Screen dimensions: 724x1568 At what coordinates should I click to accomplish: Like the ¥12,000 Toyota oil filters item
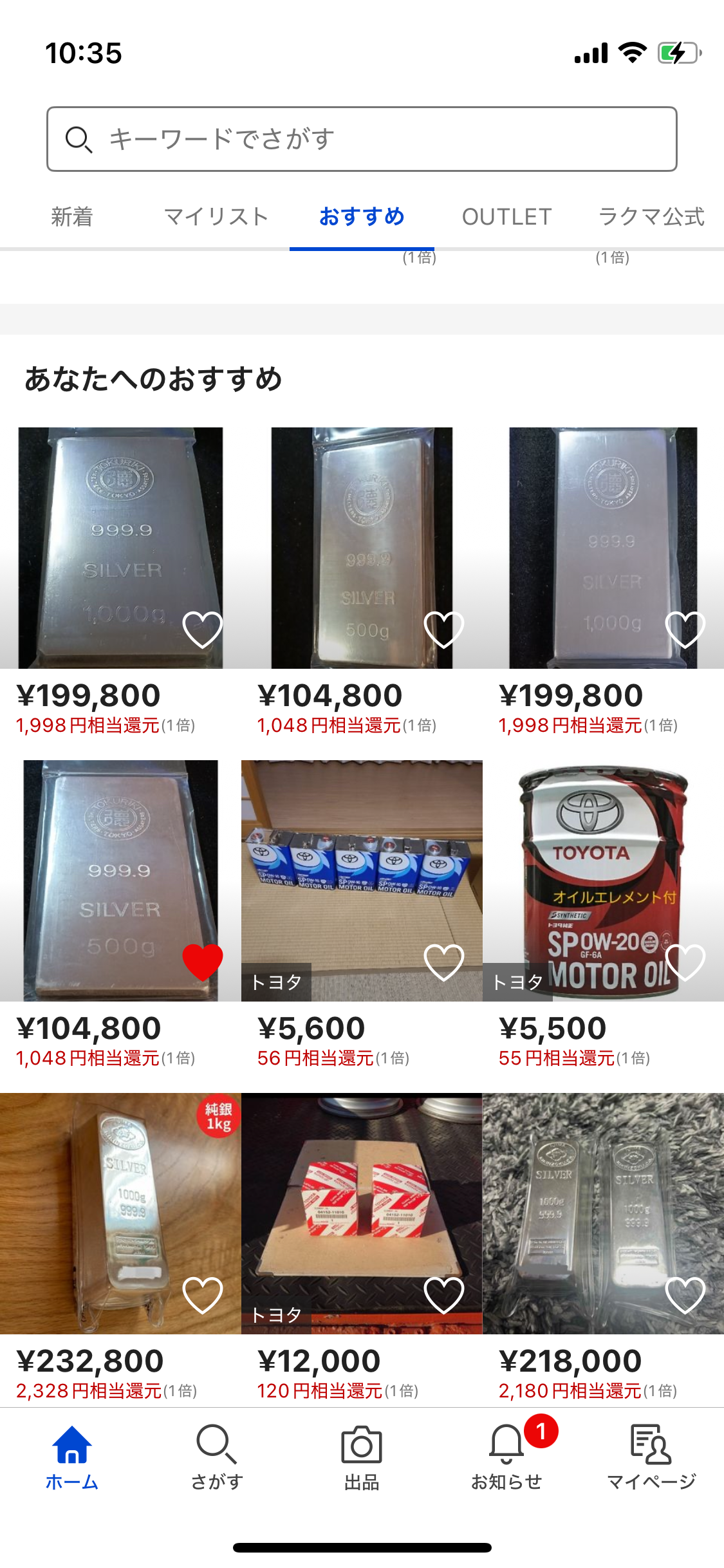[444, 1294]
